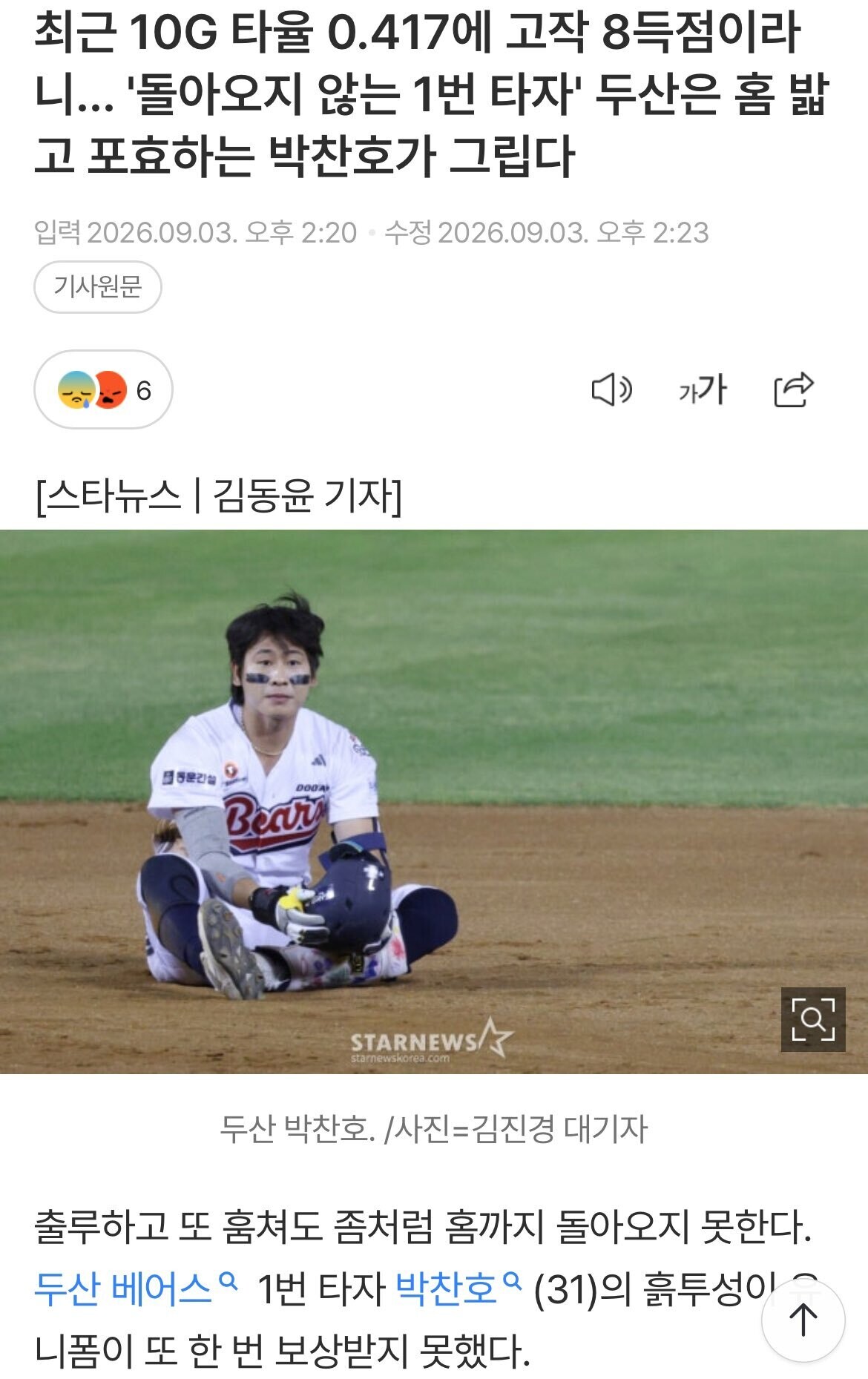This screenshot has height=1379, width=868.
Task: Enlarge the photo with the magnifier icon
Action: click(813, 1019)
